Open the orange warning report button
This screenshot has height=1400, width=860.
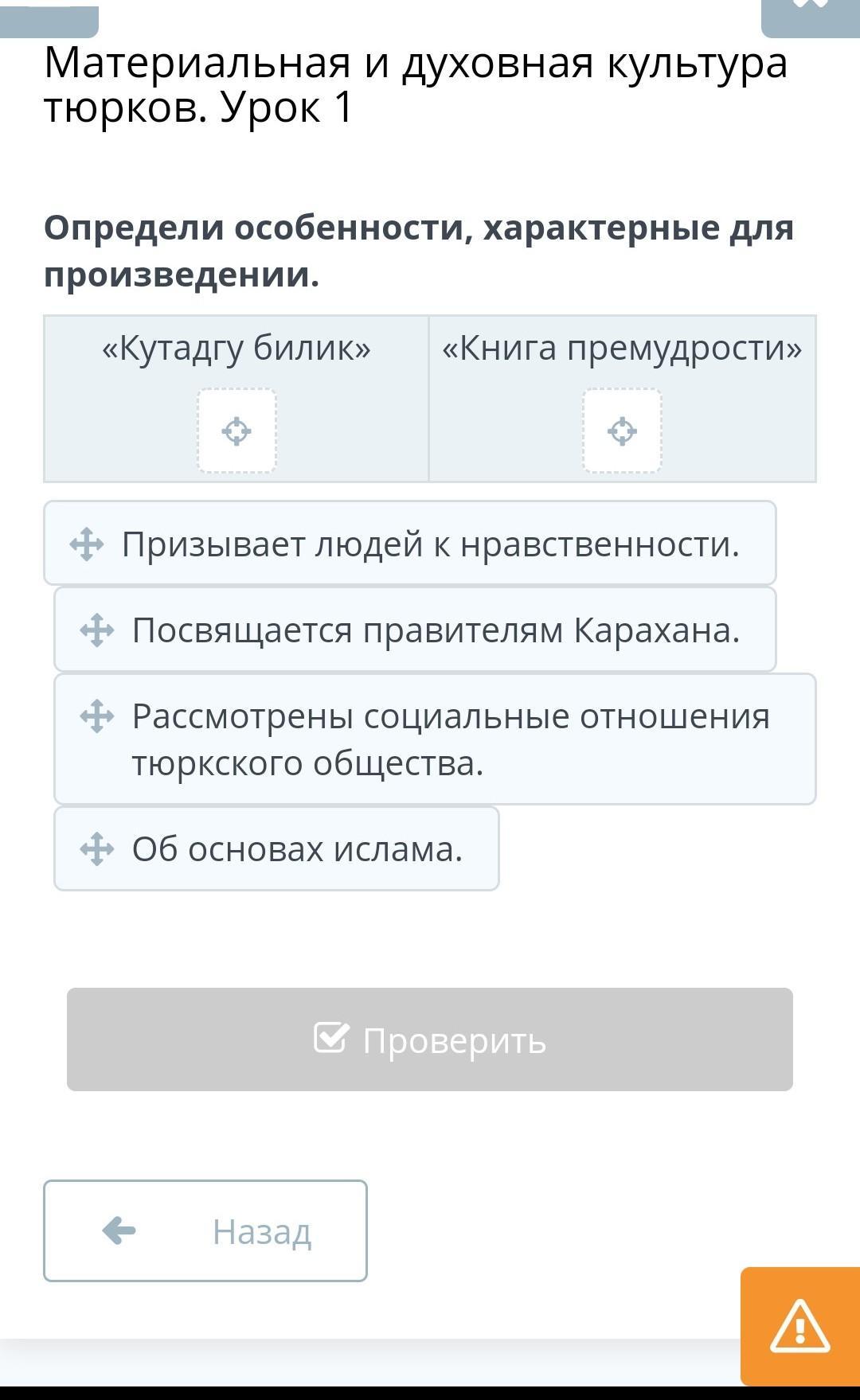tap(800, 1326)
